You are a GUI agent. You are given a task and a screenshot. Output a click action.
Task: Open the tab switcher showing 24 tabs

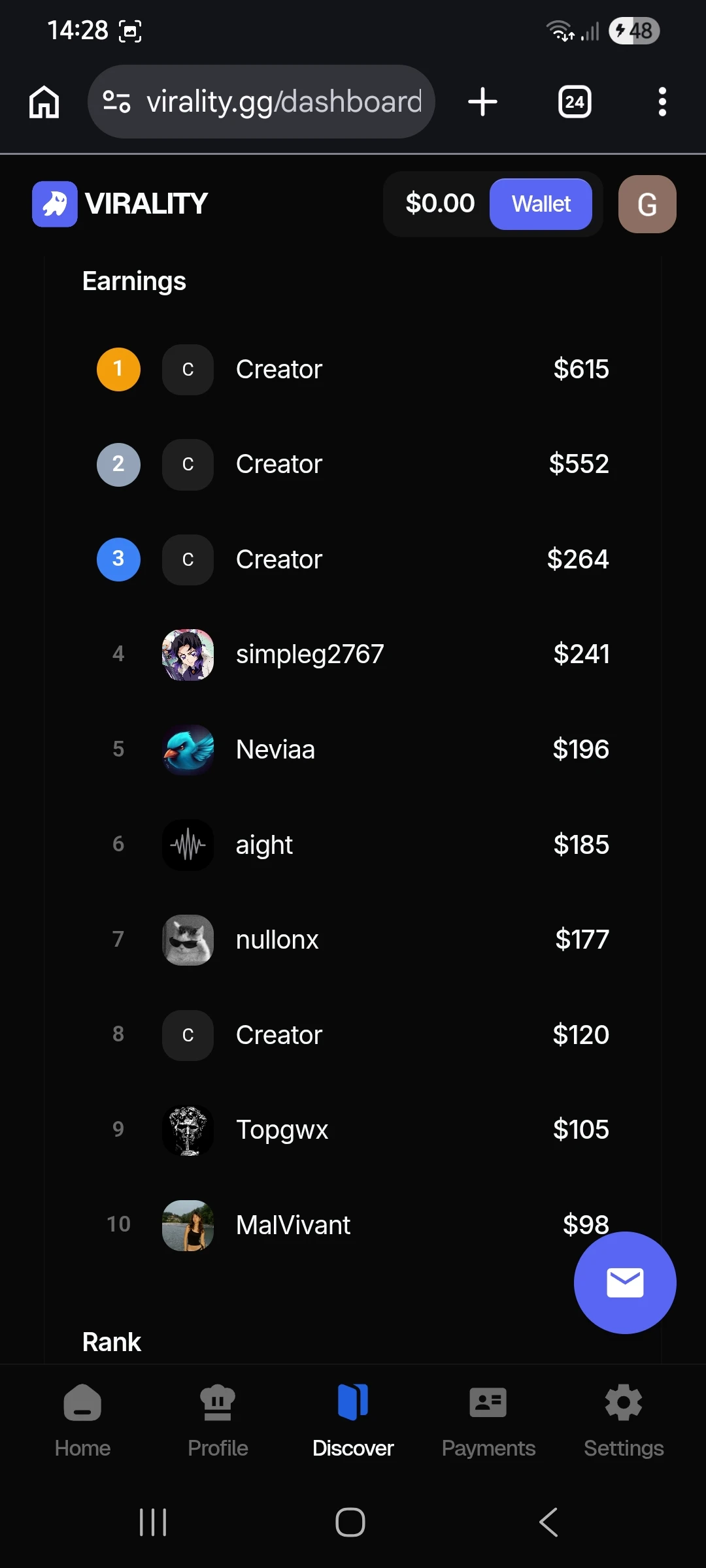[x=574, y=101]
